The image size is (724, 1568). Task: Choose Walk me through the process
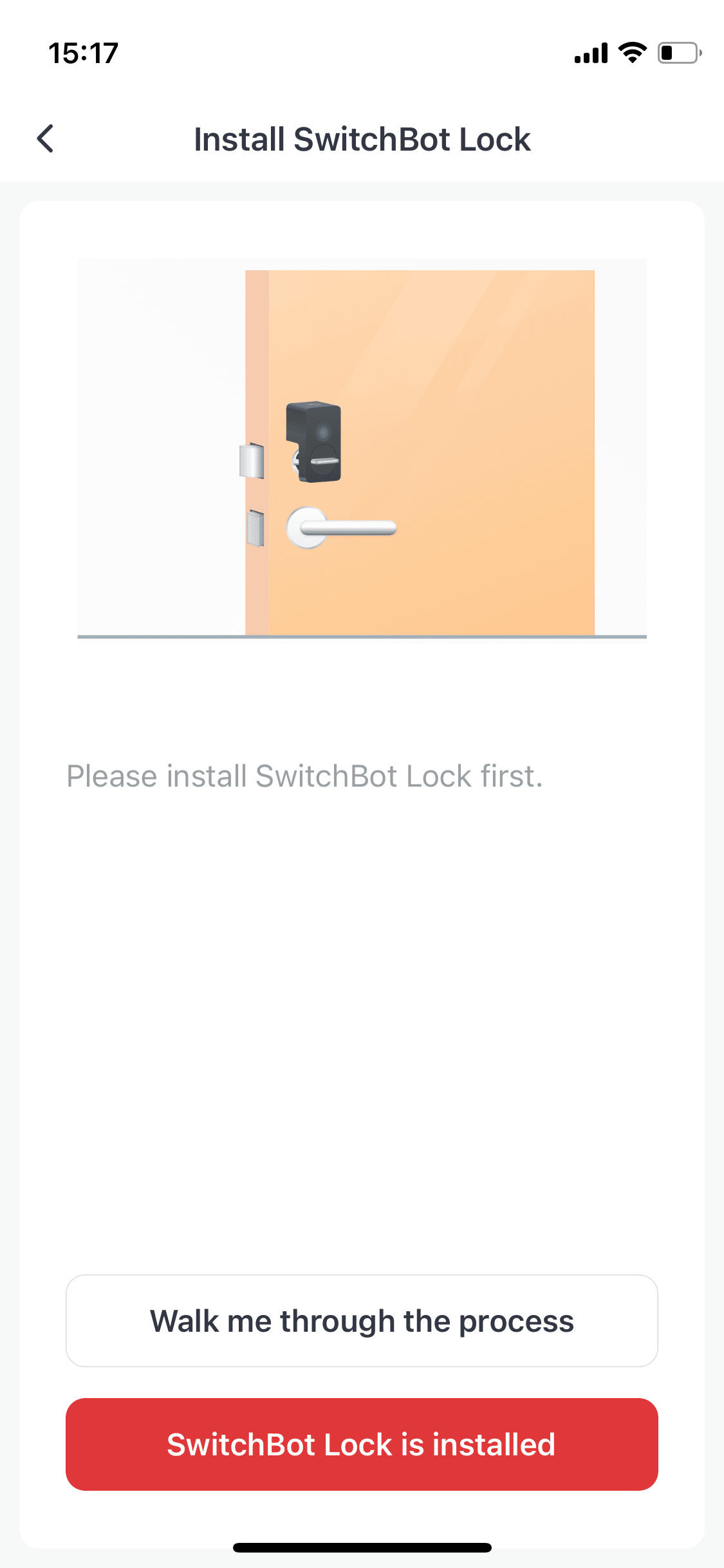tap(362, 1321)
